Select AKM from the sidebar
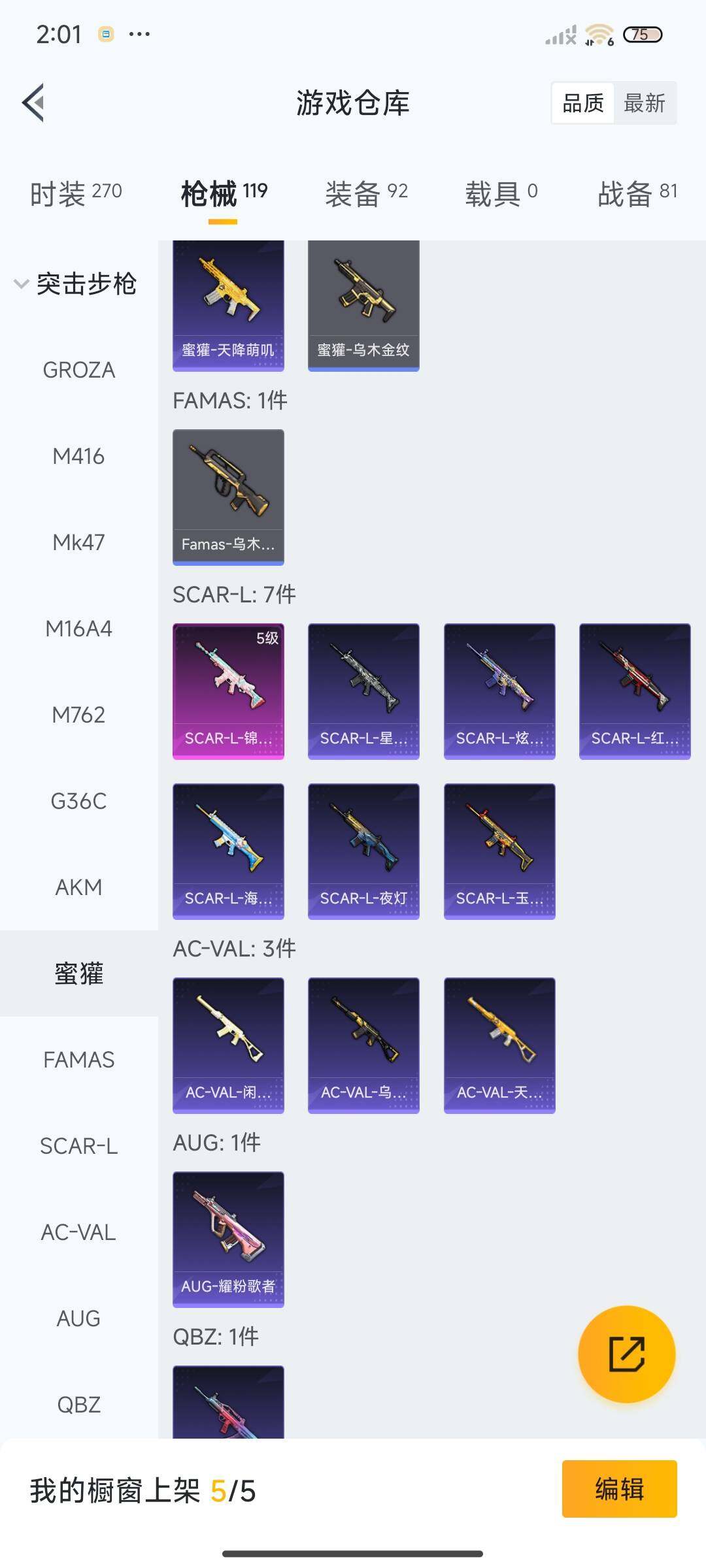 point(78,888)
